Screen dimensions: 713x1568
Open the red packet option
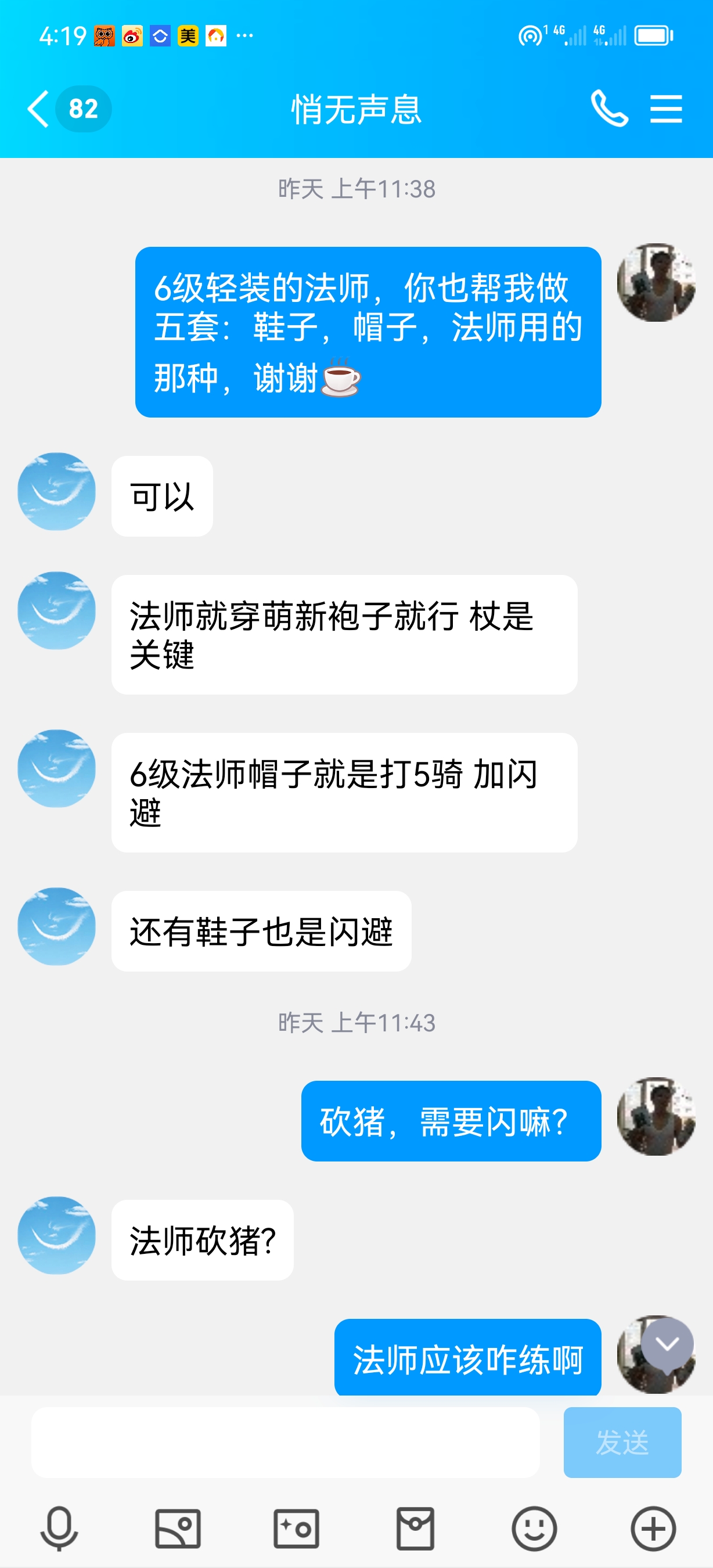point(415,1528)
